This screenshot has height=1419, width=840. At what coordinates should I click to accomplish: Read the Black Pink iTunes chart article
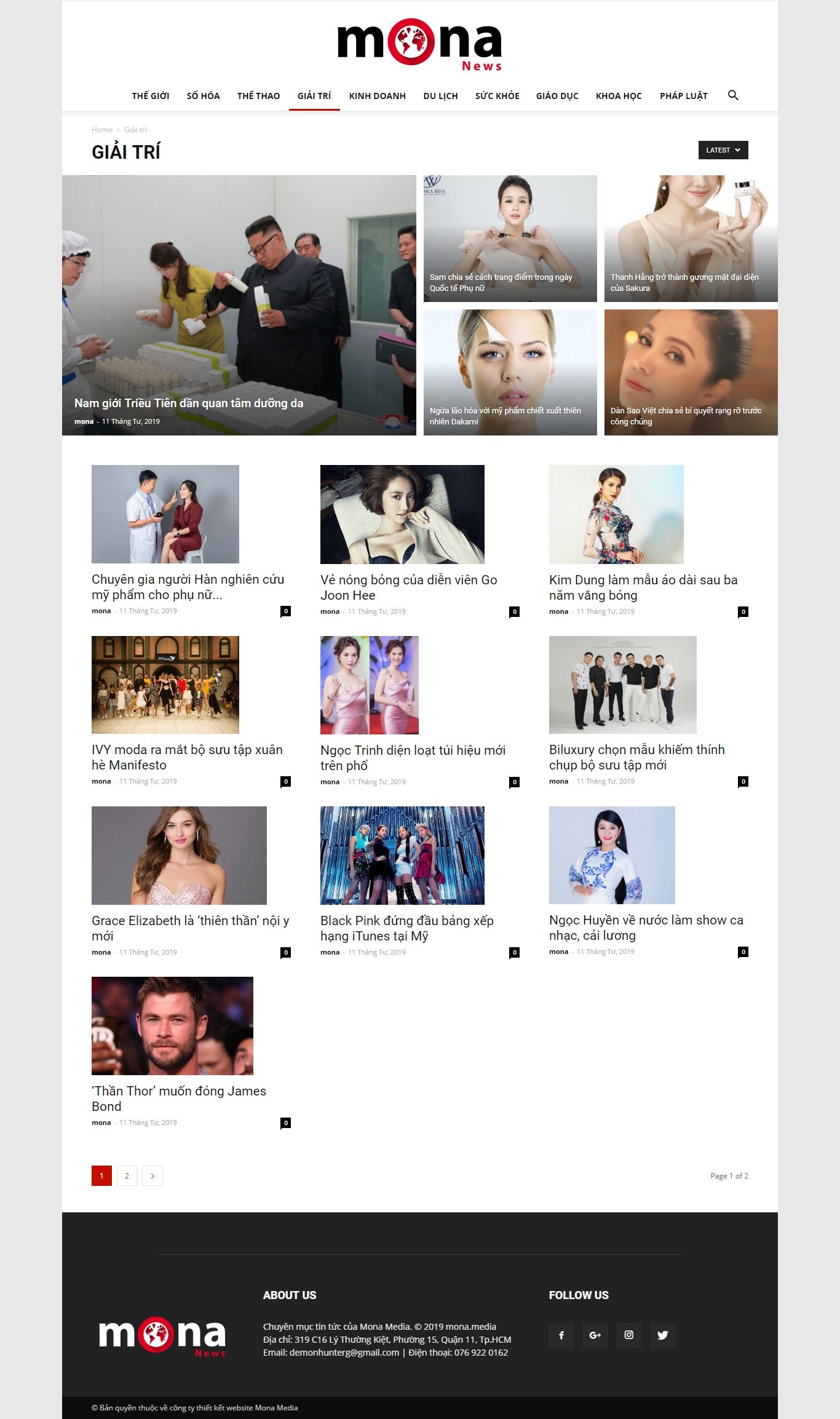tap(406, 928)
